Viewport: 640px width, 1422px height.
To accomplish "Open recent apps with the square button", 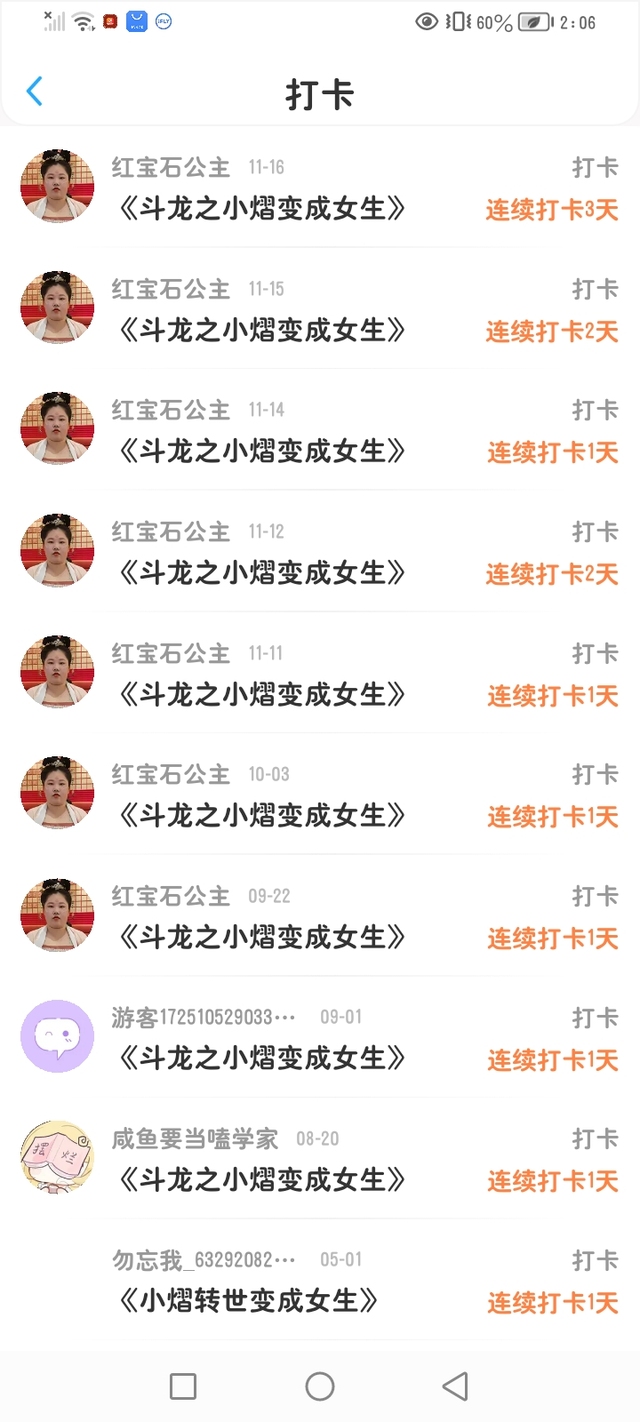I will tap(183, 1386).
